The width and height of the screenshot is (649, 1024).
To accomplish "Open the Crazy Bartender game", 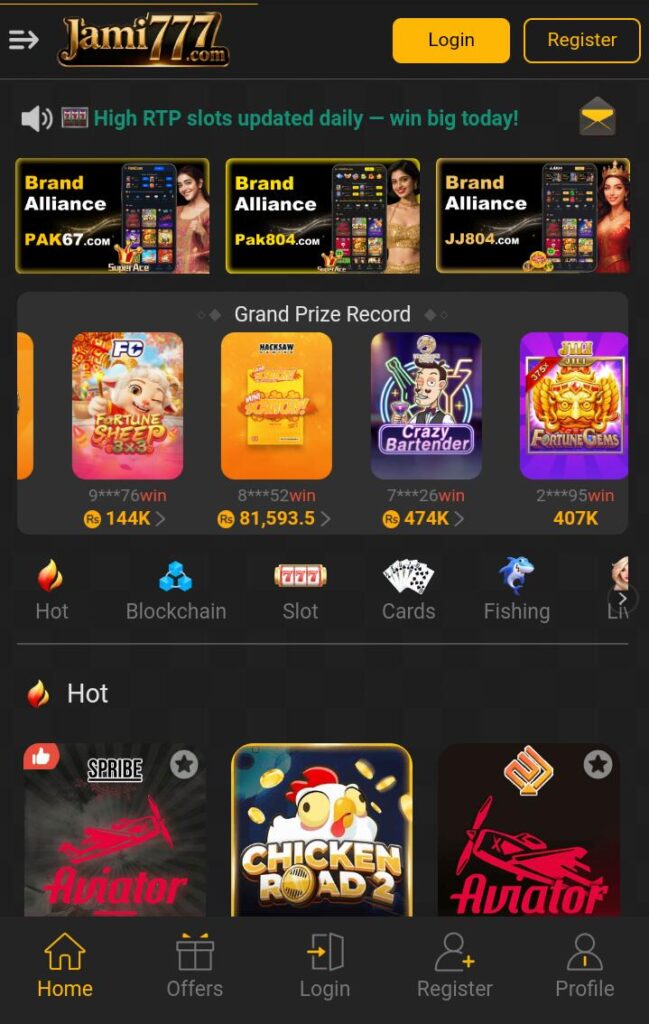I will coord(426,406).
